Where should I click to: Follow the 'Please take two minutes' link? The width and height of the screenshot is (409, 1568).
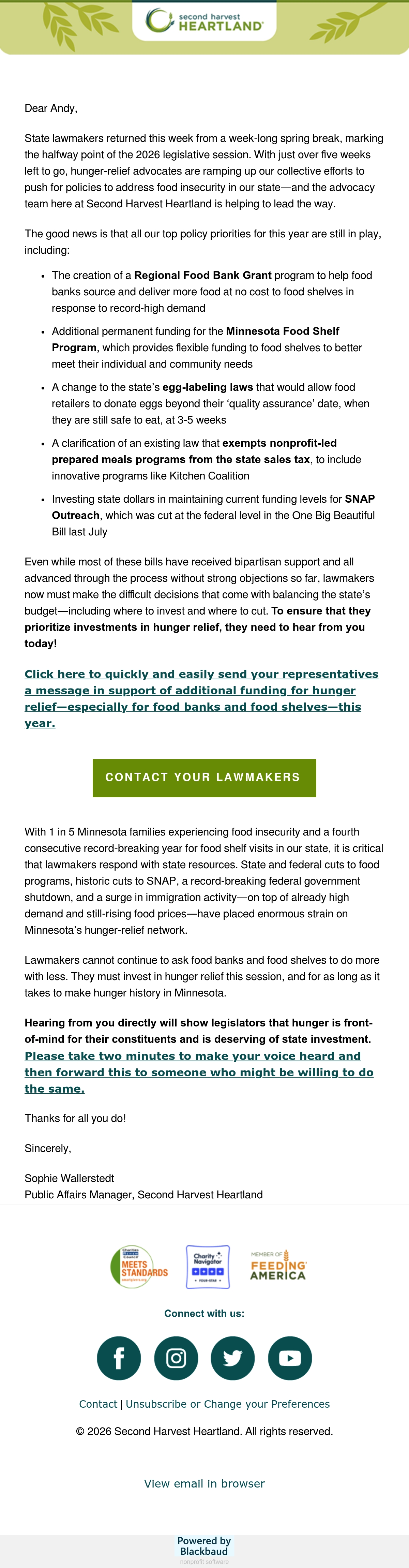click(x=199, y=1071)
